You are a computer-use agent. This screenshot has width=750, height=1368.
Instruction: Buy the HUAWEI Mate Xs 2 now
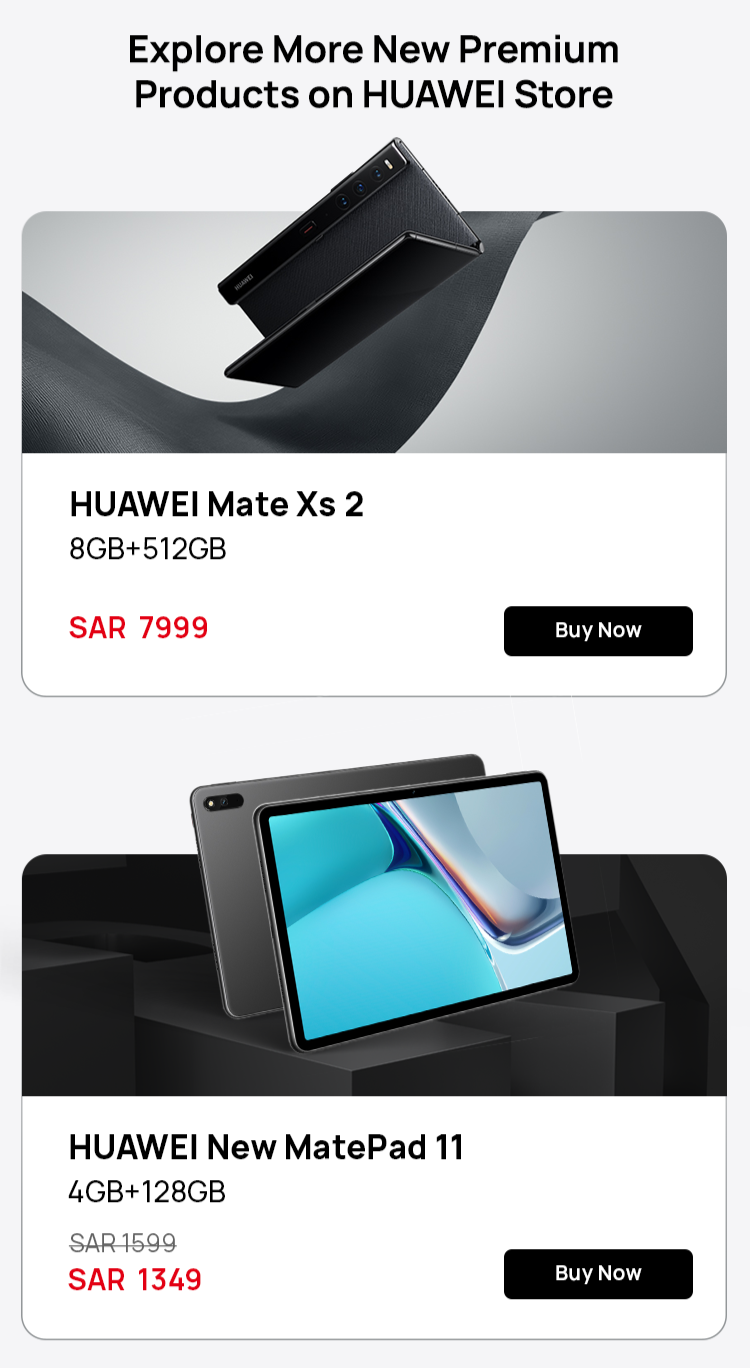[x=598, y=631]
